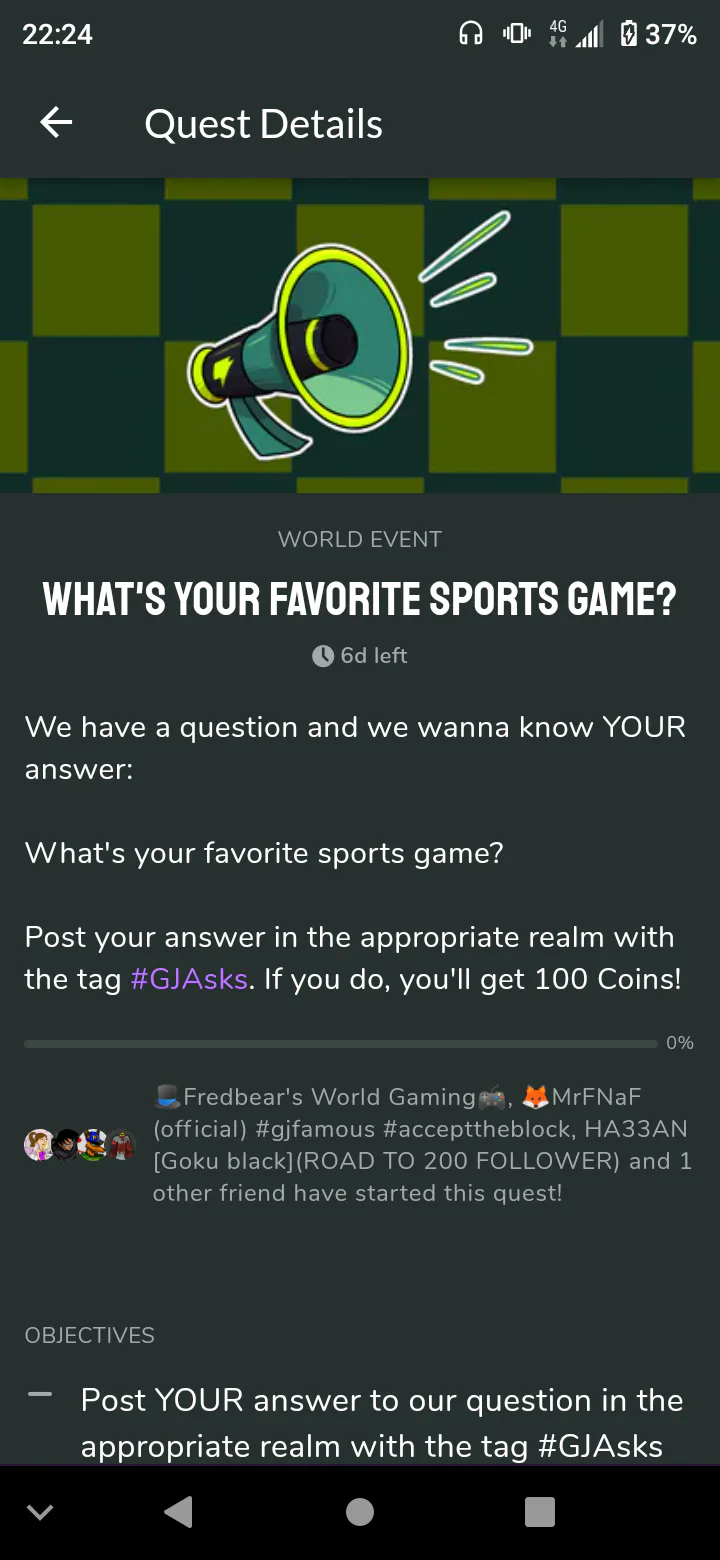The image size is (720, 1560).
Task: Open recent apps from the navigation bar
Action: click(540, 1512)
